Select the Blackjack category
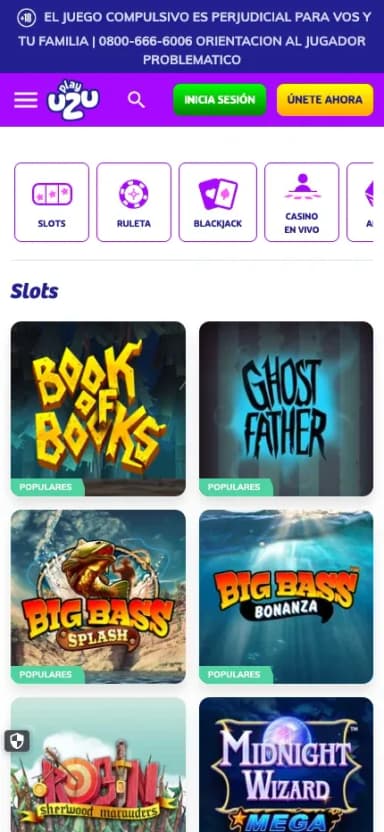The width and height of the screenshot is (384, 832). (x=217, y=202)
